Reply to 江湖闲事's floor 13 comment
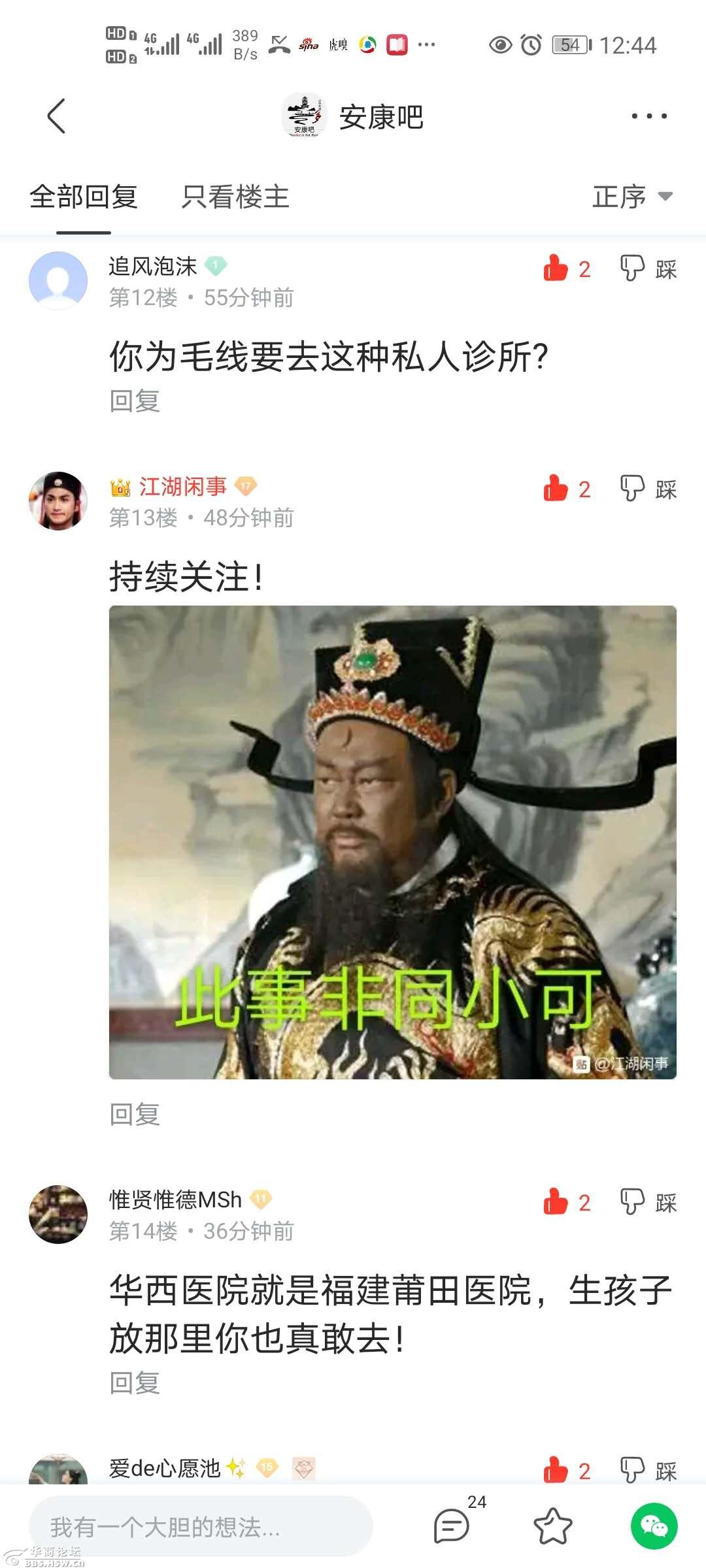The height and width of the screenshot is (1568, 706). coord(135,1114)
